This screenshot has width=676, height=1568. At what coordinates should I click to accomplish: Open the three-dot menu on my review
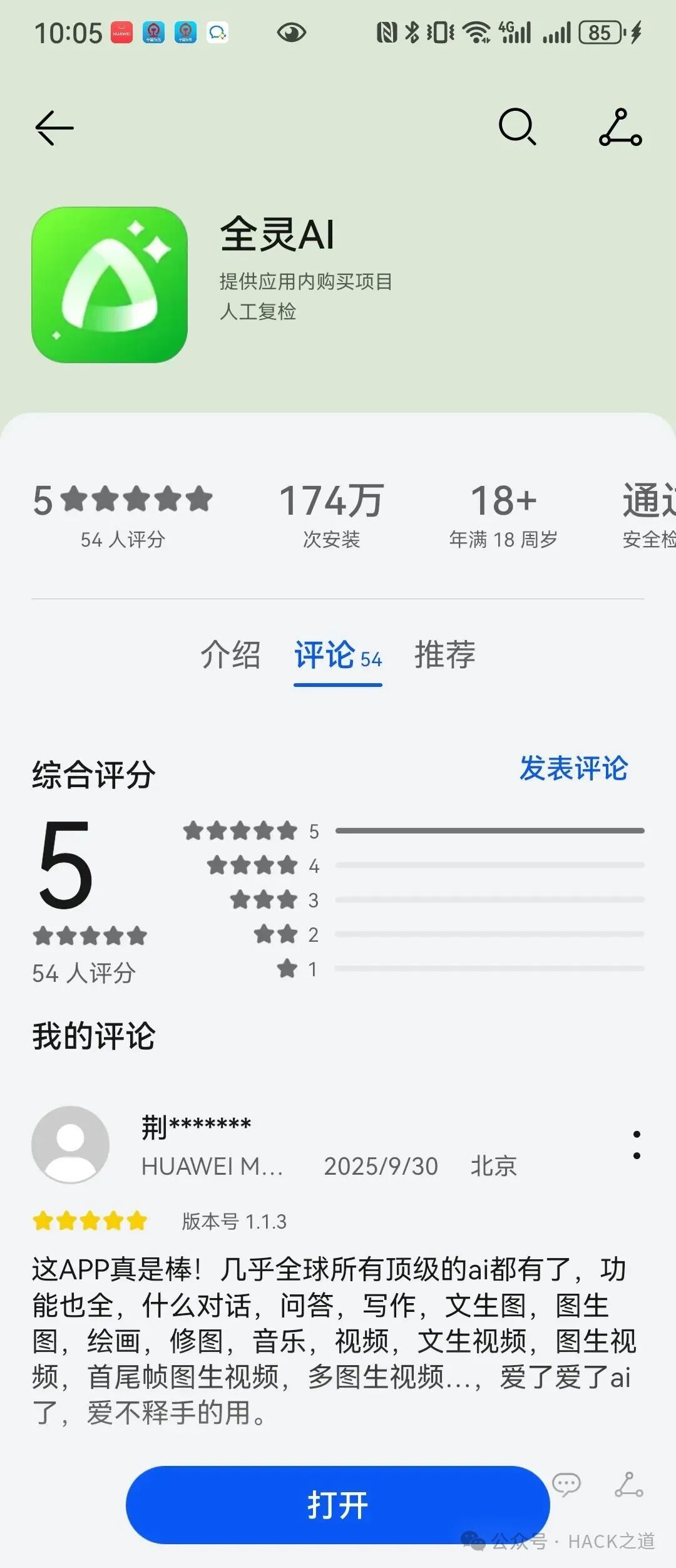click(637, 1145)
